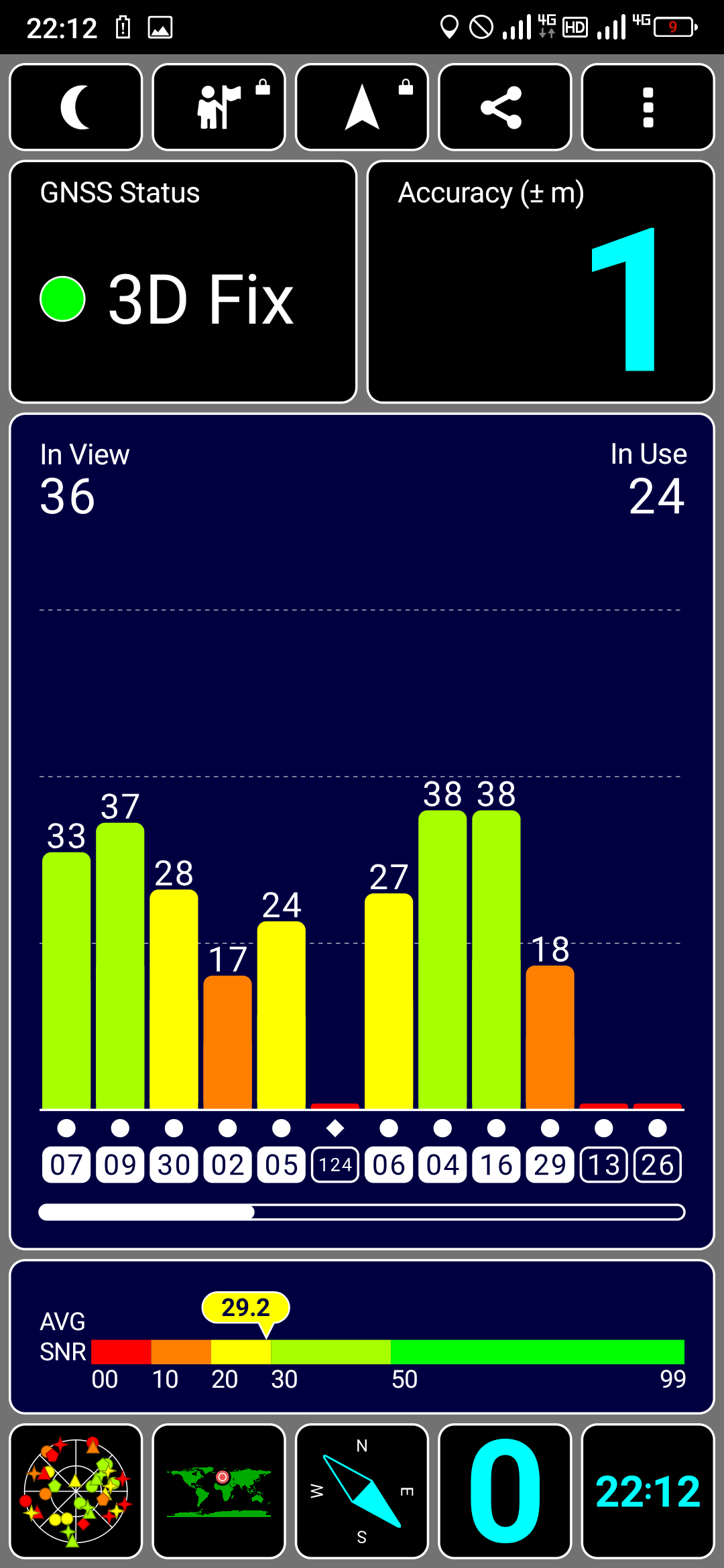
Task: Open the world map tile
Action: point(219,1491)
